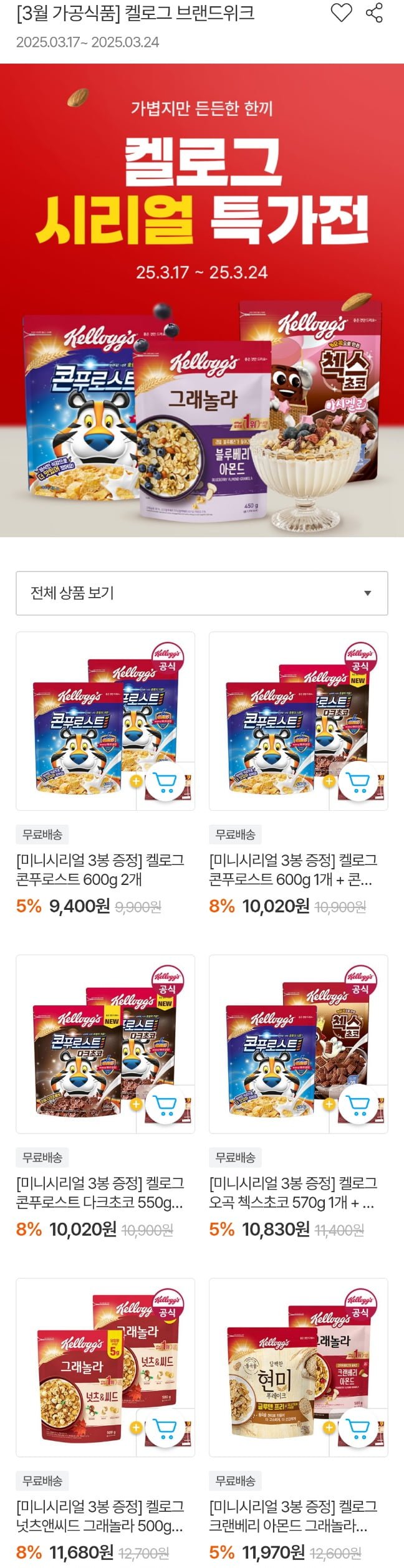Image resolution: width=404 pixels, height=1568 pixels.
Task: Add 오곡 첵스초코 570g set to cart
Action: 358,1104
